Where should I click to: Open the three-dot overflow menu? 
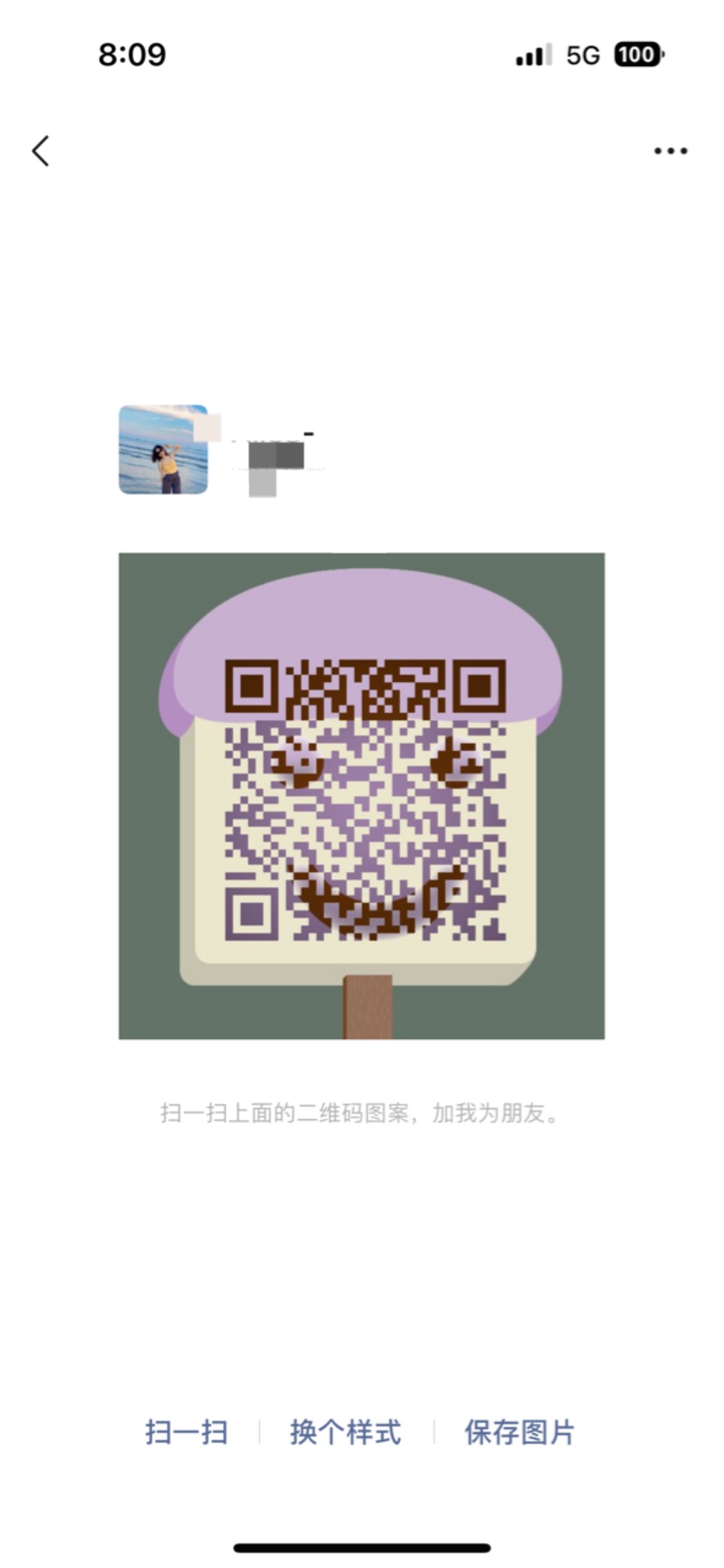670,151
